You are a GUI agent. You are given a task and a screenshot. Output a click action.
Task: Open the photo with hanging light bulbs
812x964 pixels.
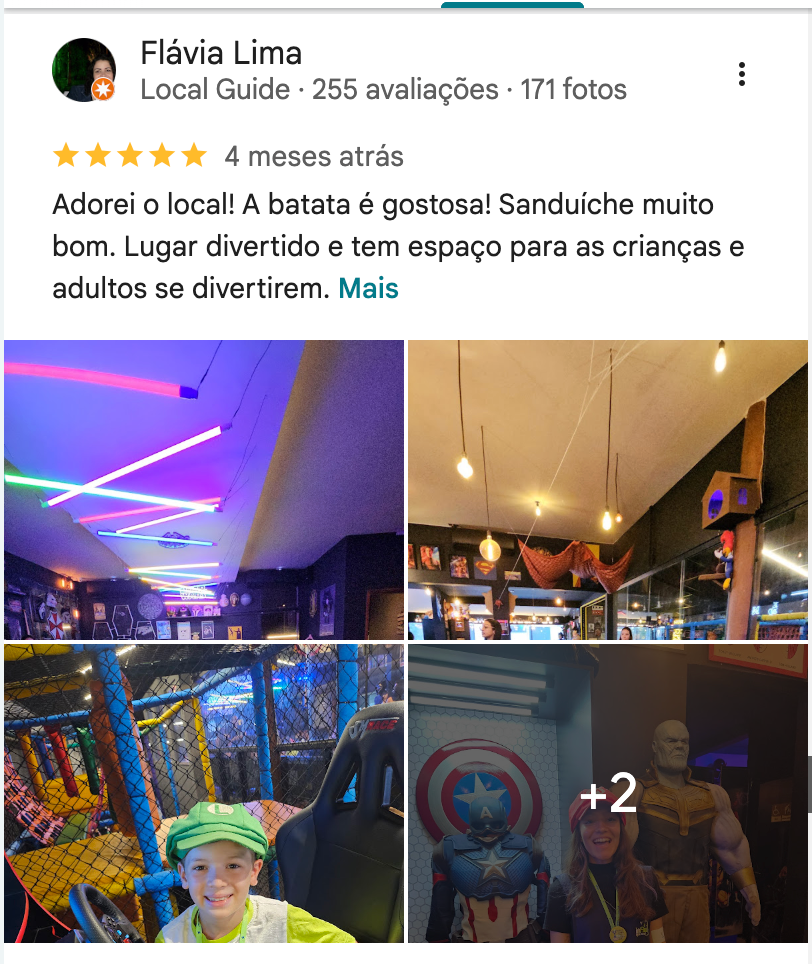[607, 490]
